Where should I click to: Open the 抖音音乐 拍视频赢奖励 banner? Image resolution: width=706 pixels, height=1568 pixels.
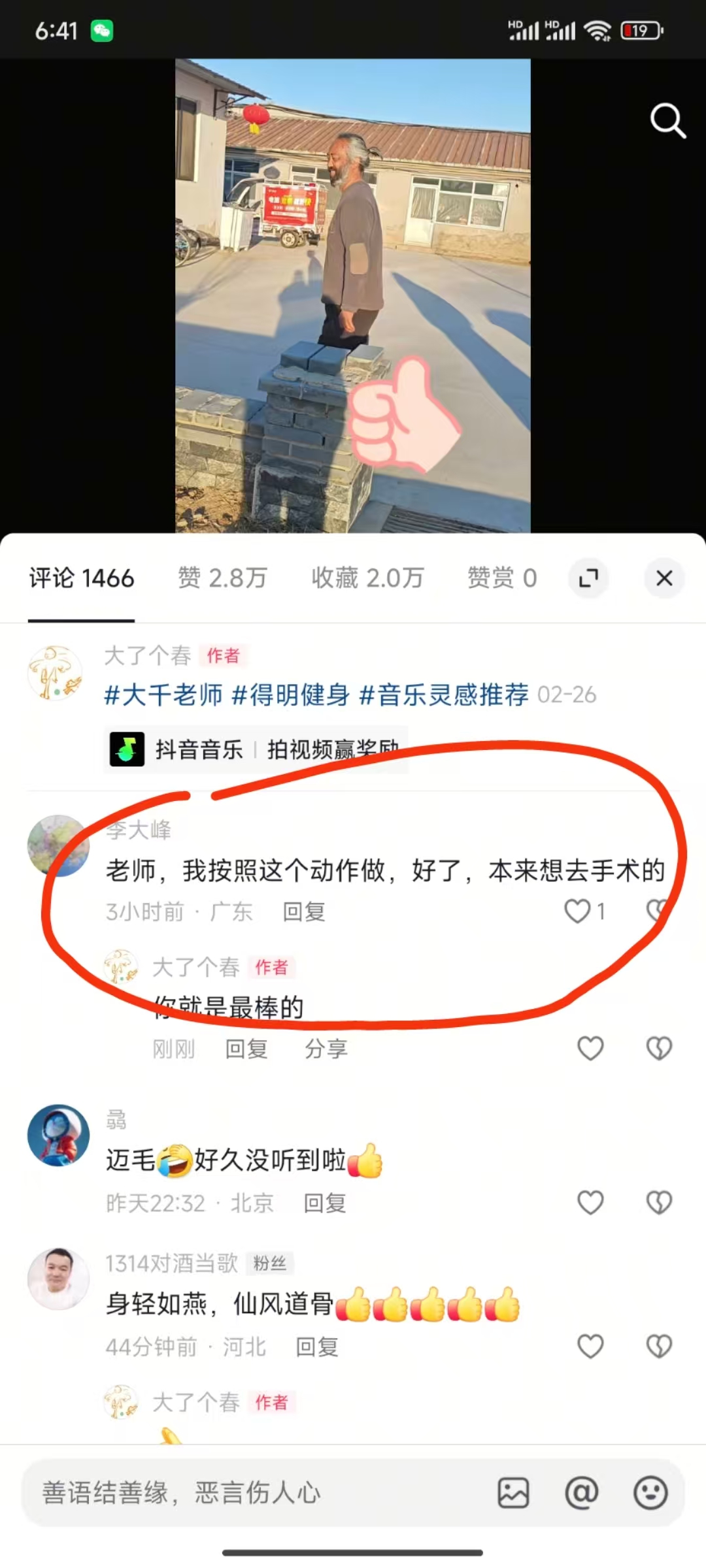256,749
